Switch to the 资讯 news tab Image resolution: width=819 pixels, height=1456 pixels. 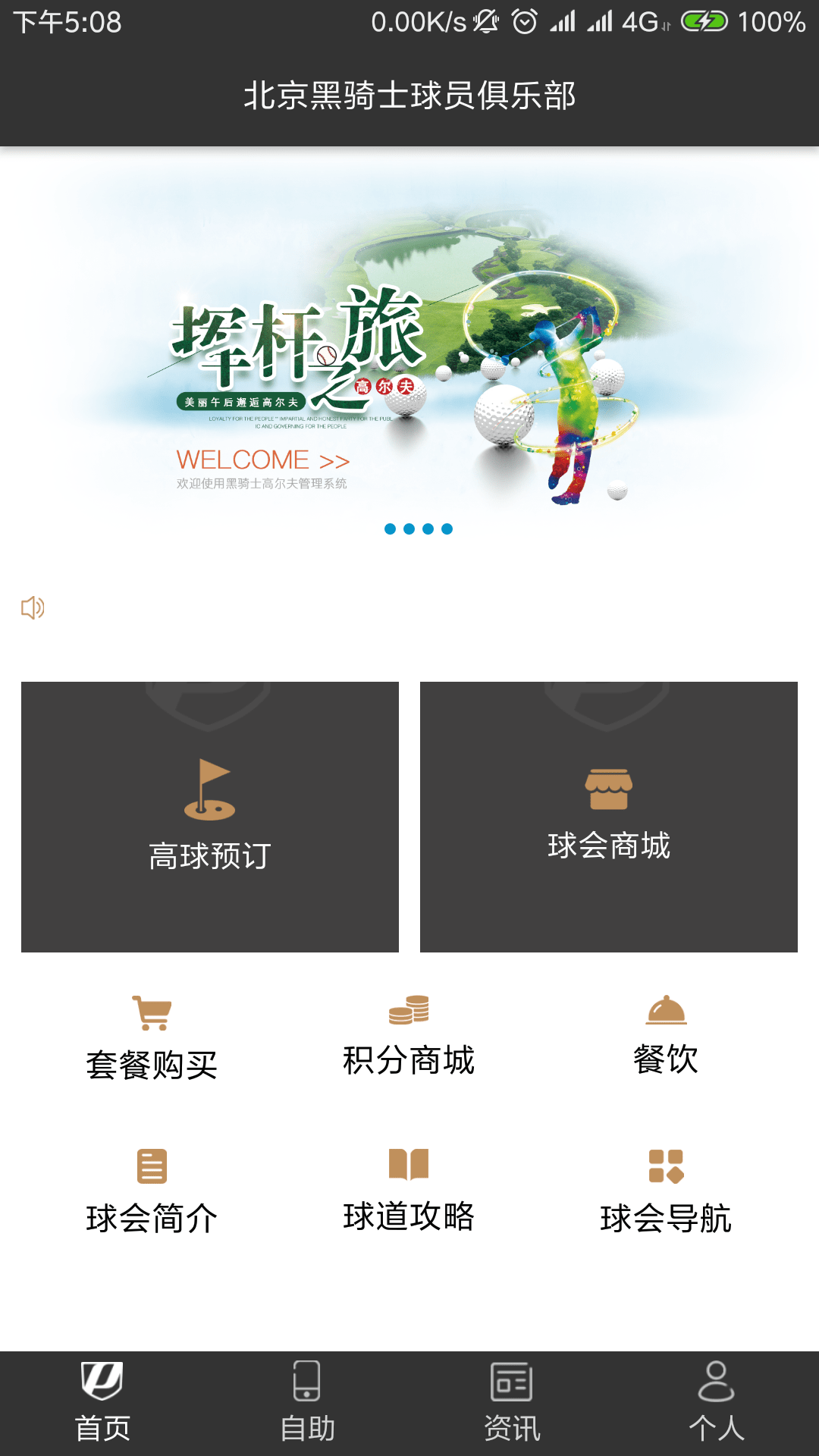512,1403
